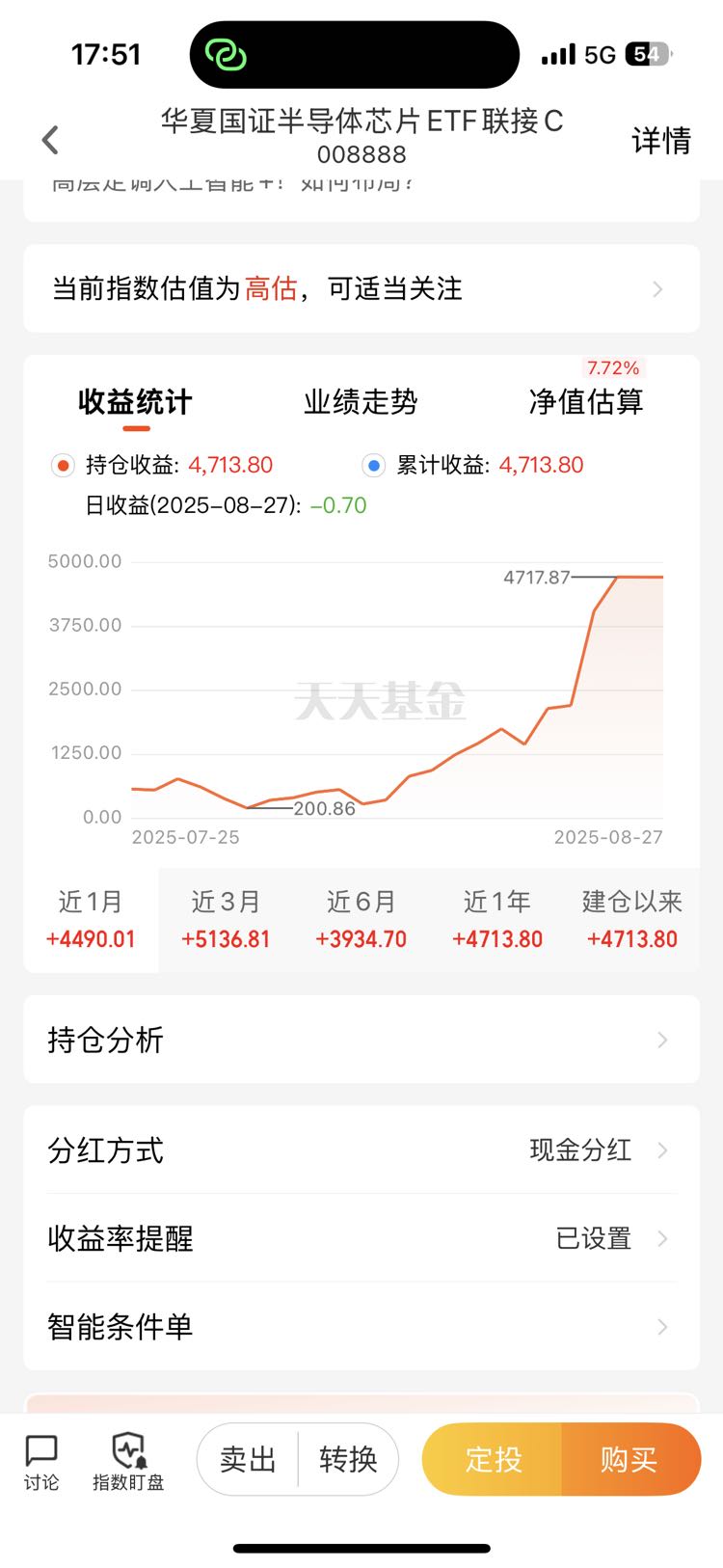This screenshot has height=1568, width=723.
Task: Open 持仓分析
Action: (361, 1040)
